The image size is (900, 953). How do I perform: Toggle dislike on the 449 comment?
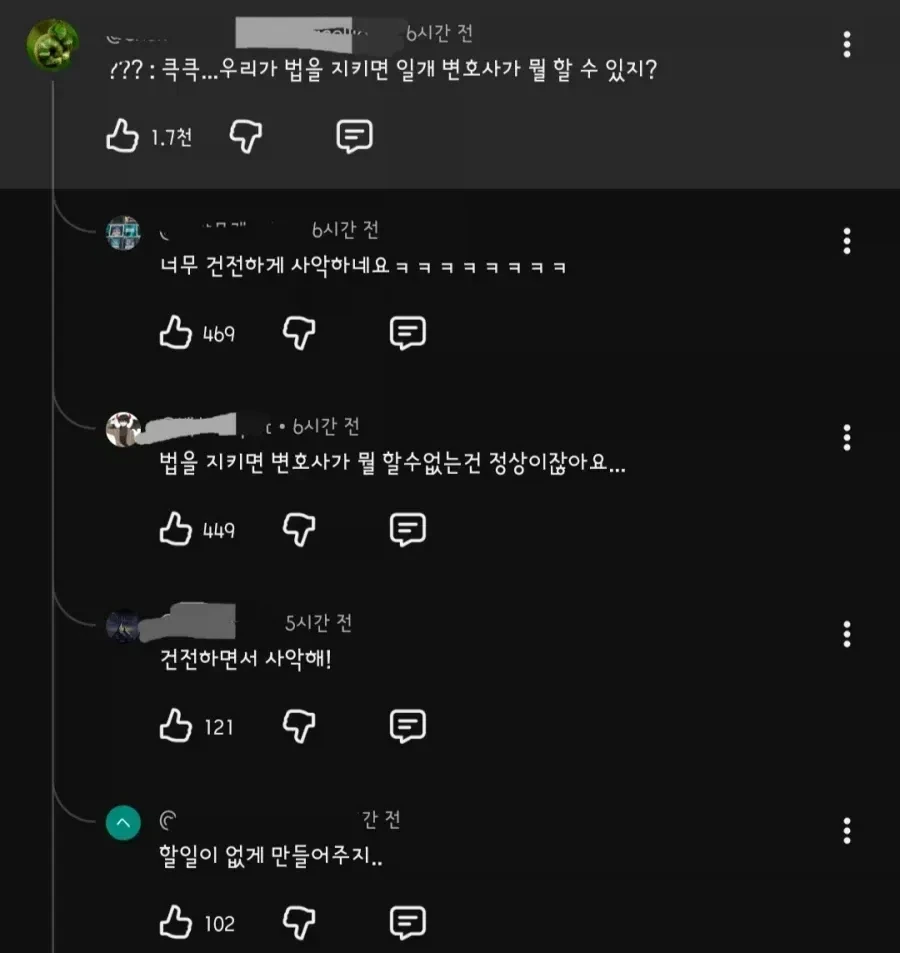click(x=300, y=529)
